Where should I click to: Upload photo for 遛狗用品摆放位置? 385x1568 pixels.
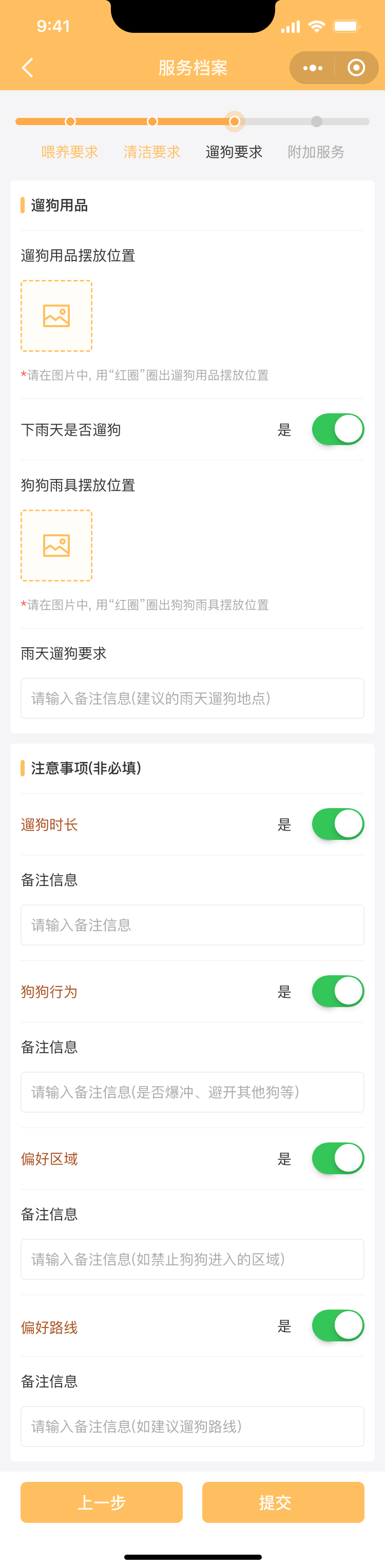tap(56, 316)
